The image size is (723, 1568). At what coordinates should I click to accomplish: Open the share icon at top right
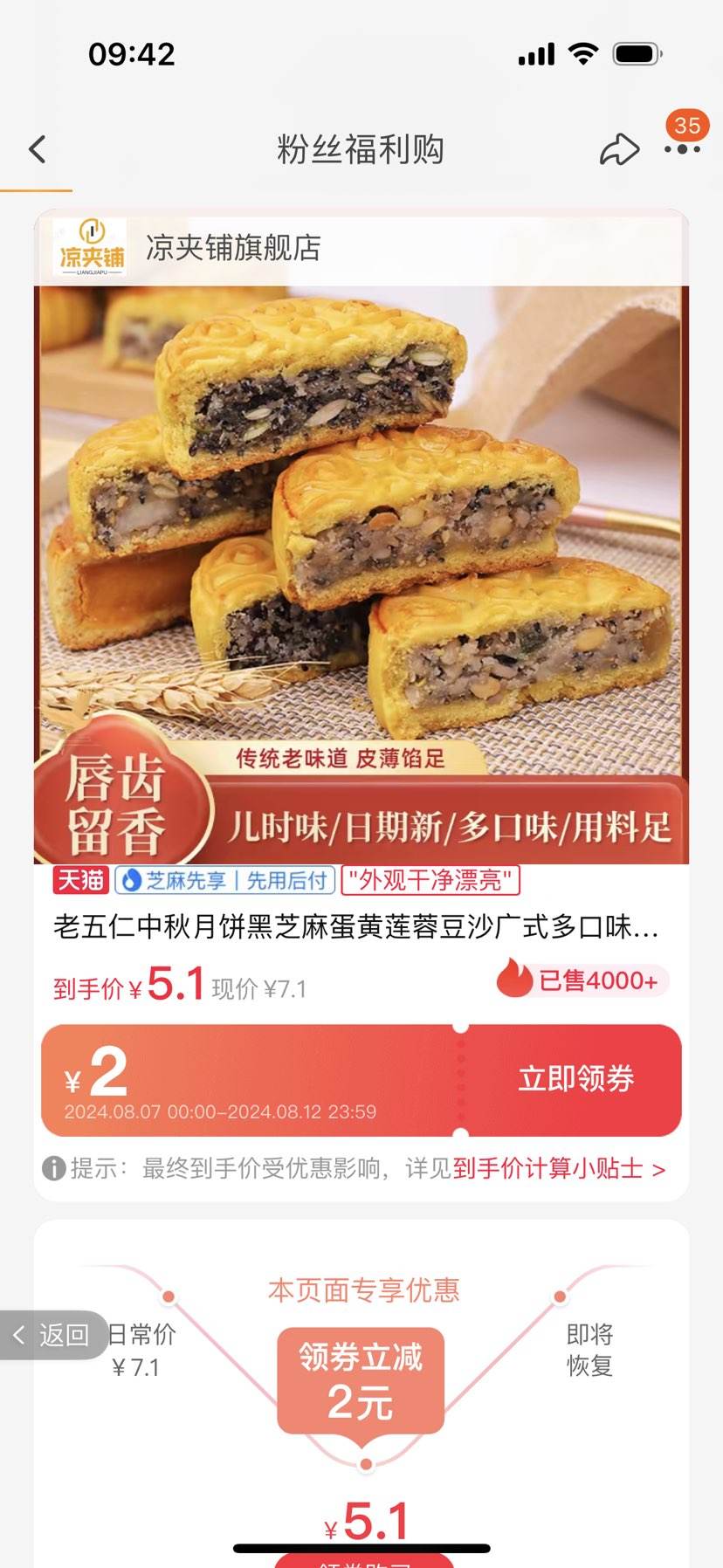[x=620, y=148]
